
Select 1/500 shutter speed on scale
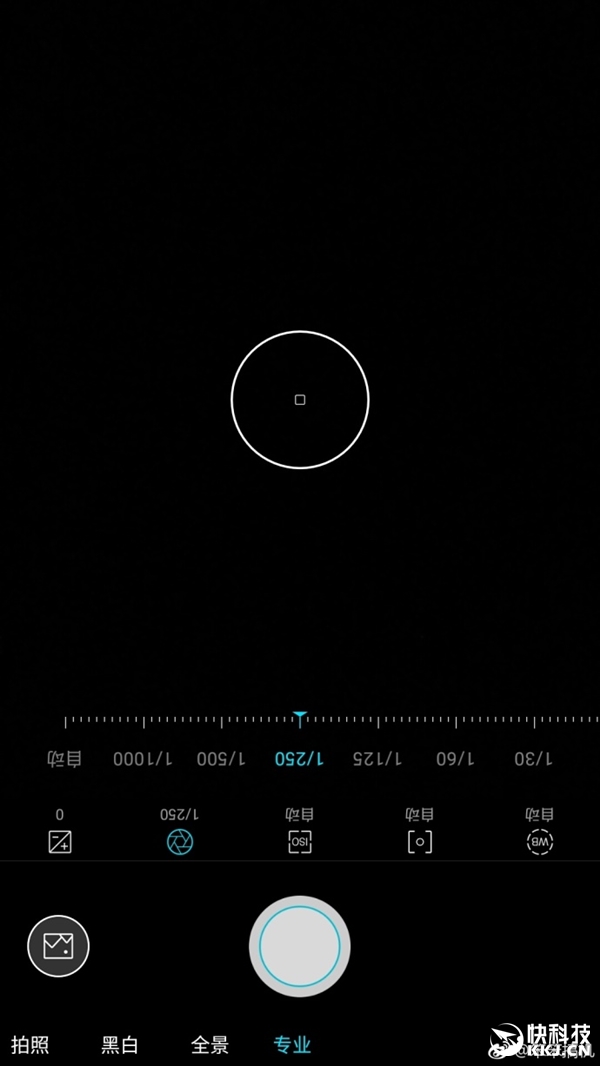click(221, 759)
